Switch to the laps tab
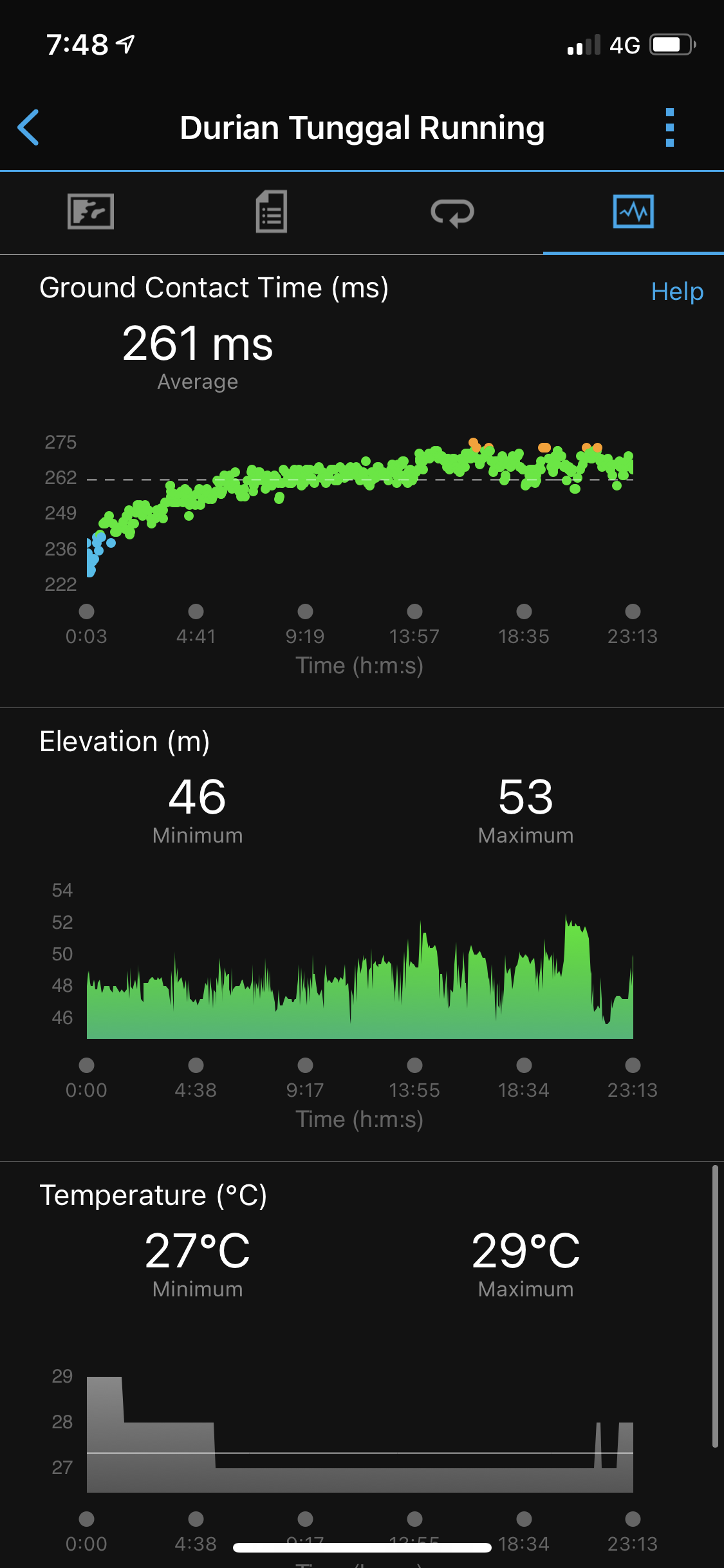The width and height of the screenshot is (724, 1568). click(x=452, y=212)
